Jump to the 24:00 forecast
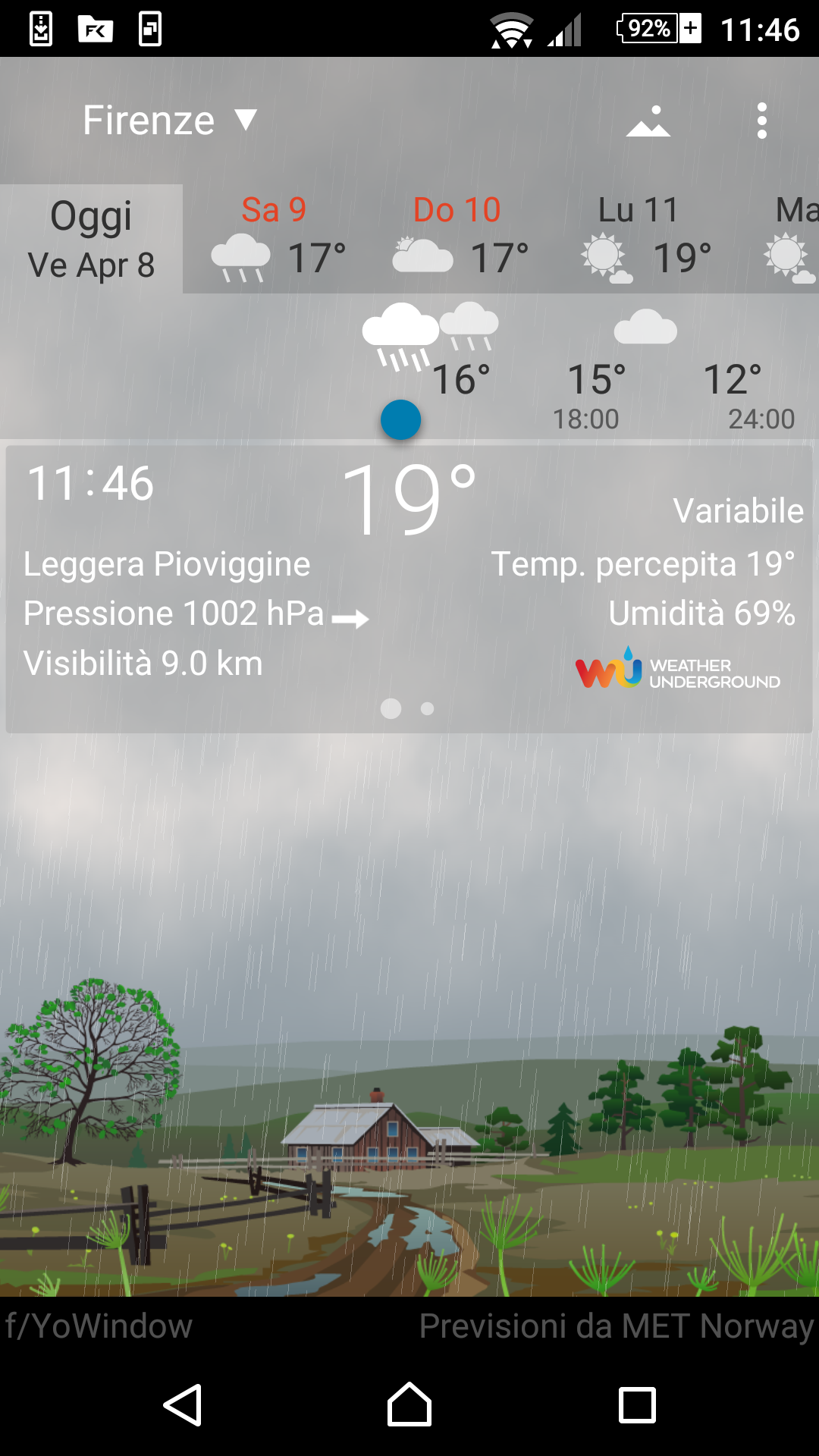This screenshot has height=1456, width=819. [x=761, y=419]
